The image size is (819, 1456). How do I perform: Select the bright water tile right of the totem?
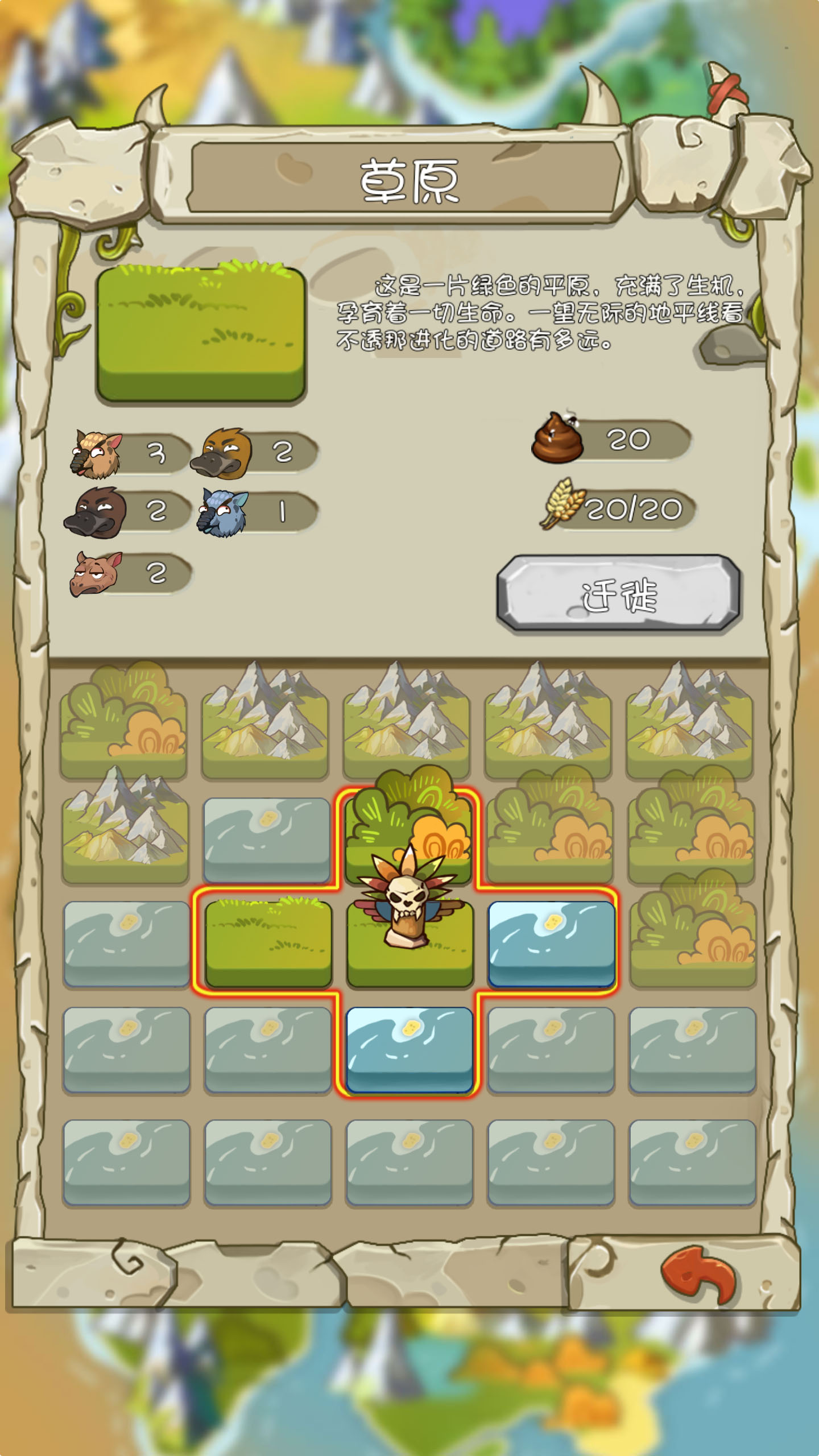tap(551, 942)
